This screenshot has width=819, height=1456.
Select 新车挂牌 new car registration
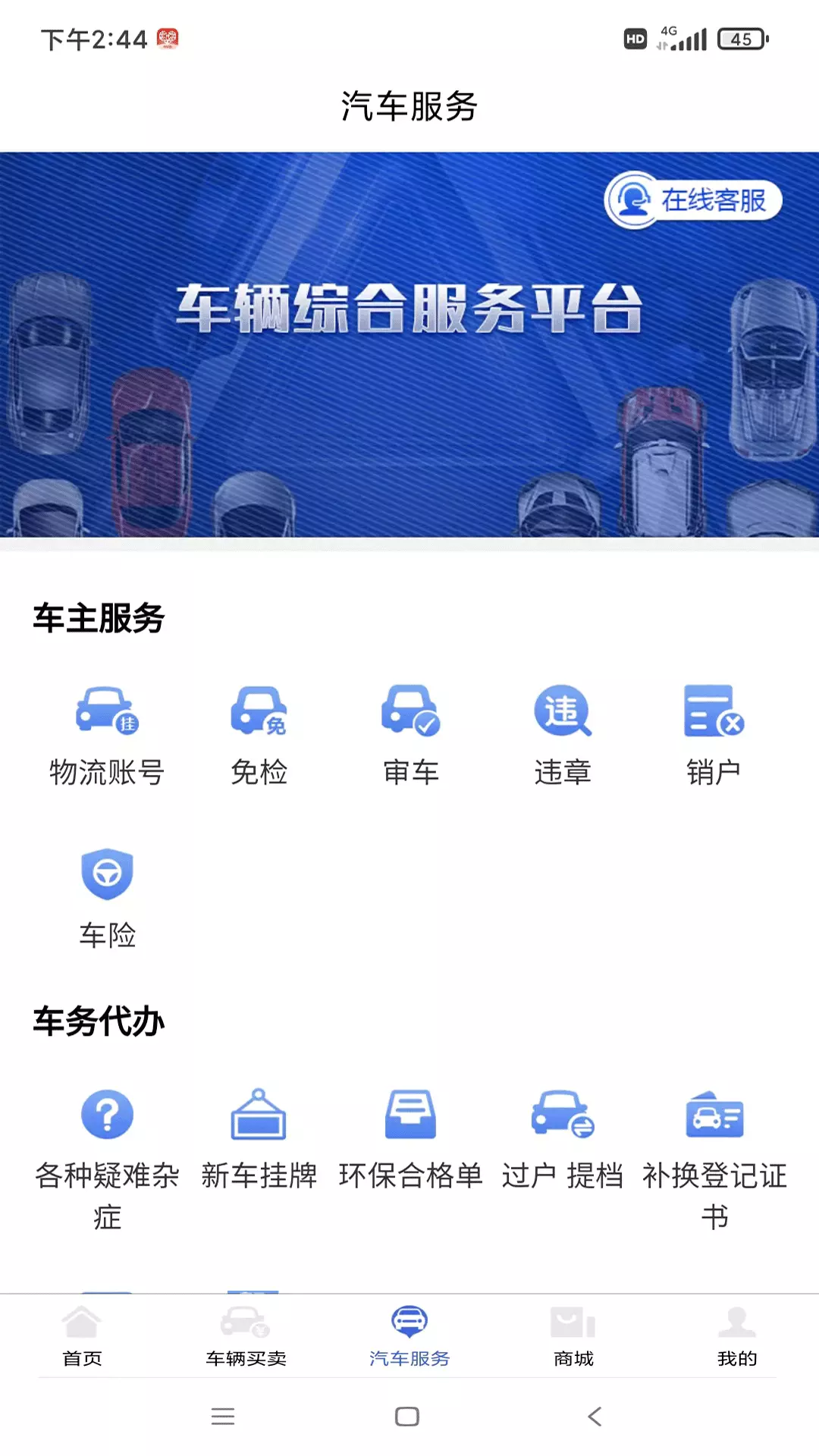pyautogui.click(x=259, y=1139)
